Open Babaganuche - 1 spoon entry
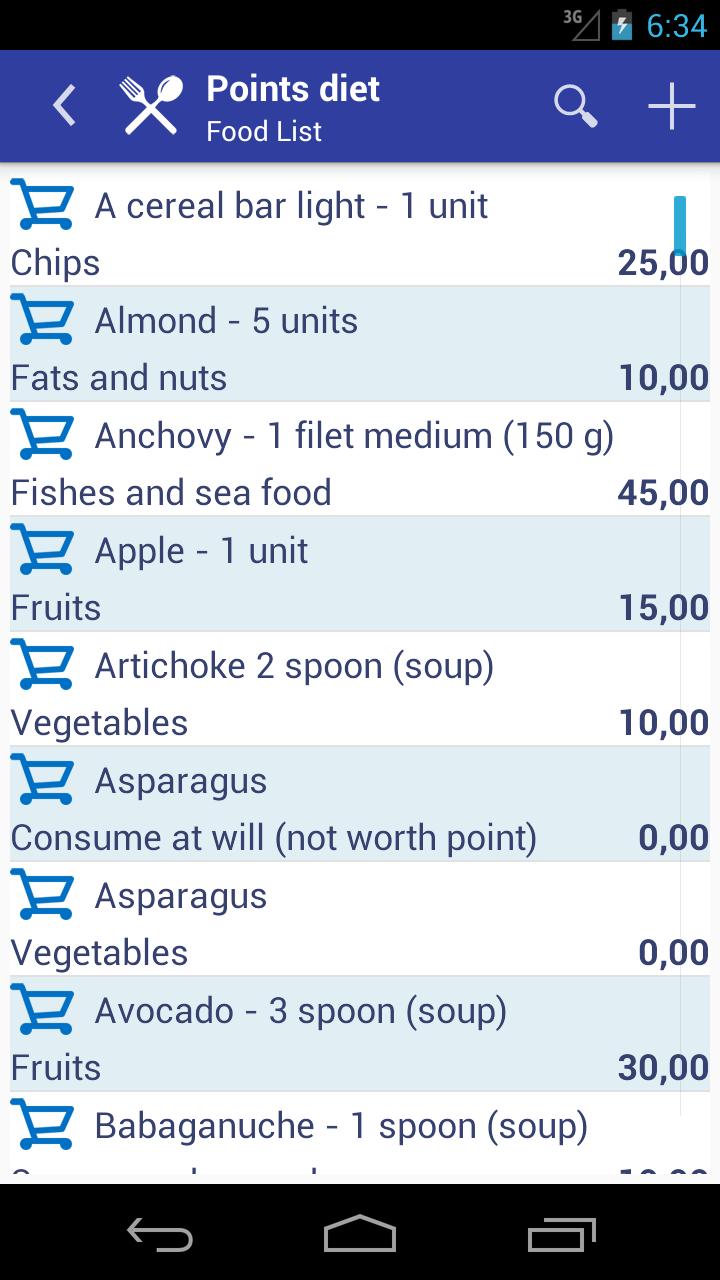Image resolution: width=720 pixels, height=1280 pixels. coord(360,1133)
